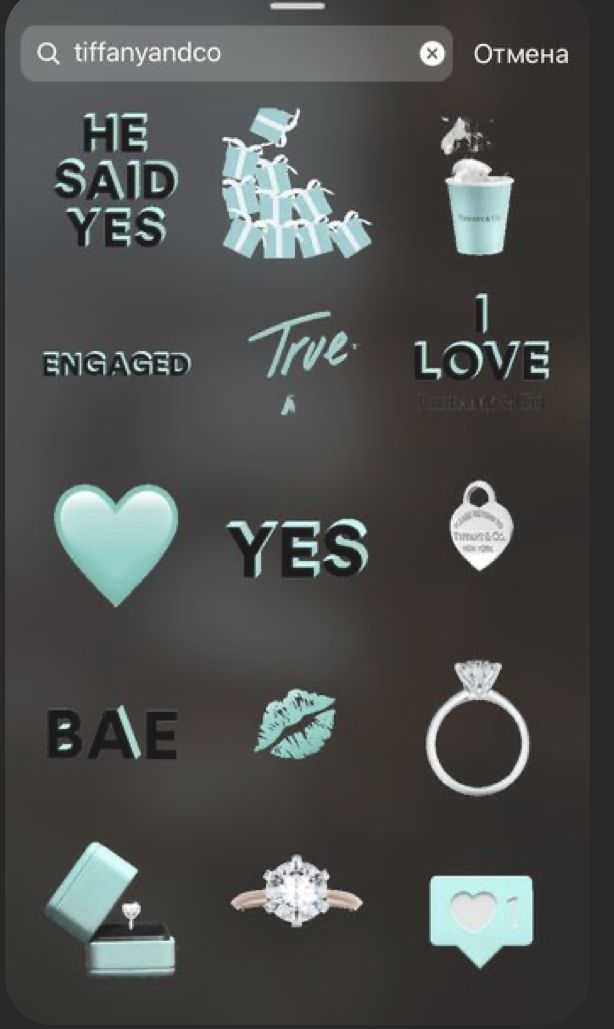Select the silver heart tag sticker
Viewport: 614px width, 1029px height.
point(478,527)
